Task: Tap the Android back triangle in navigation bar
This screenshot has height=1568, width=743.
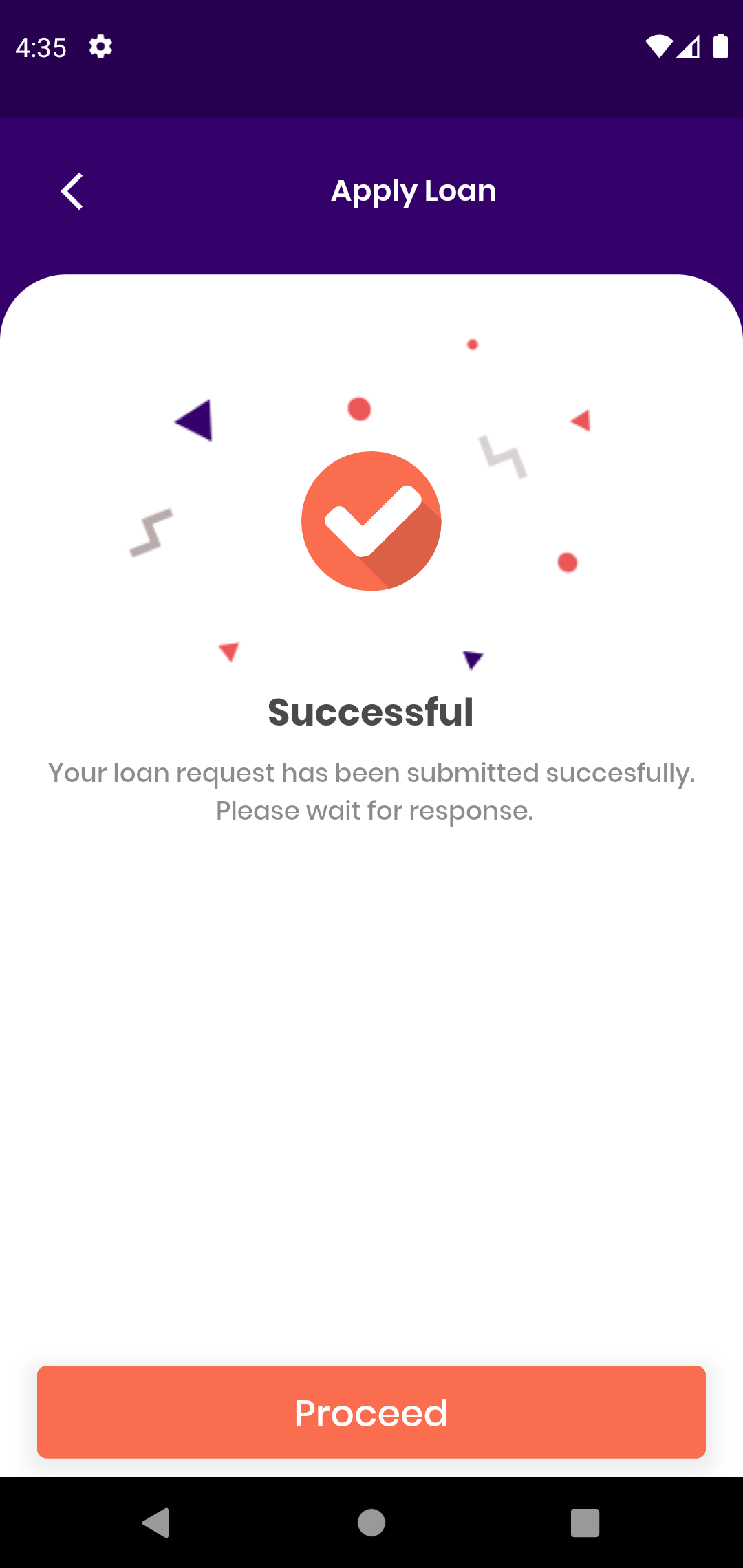Action: tap(157, 1521)
